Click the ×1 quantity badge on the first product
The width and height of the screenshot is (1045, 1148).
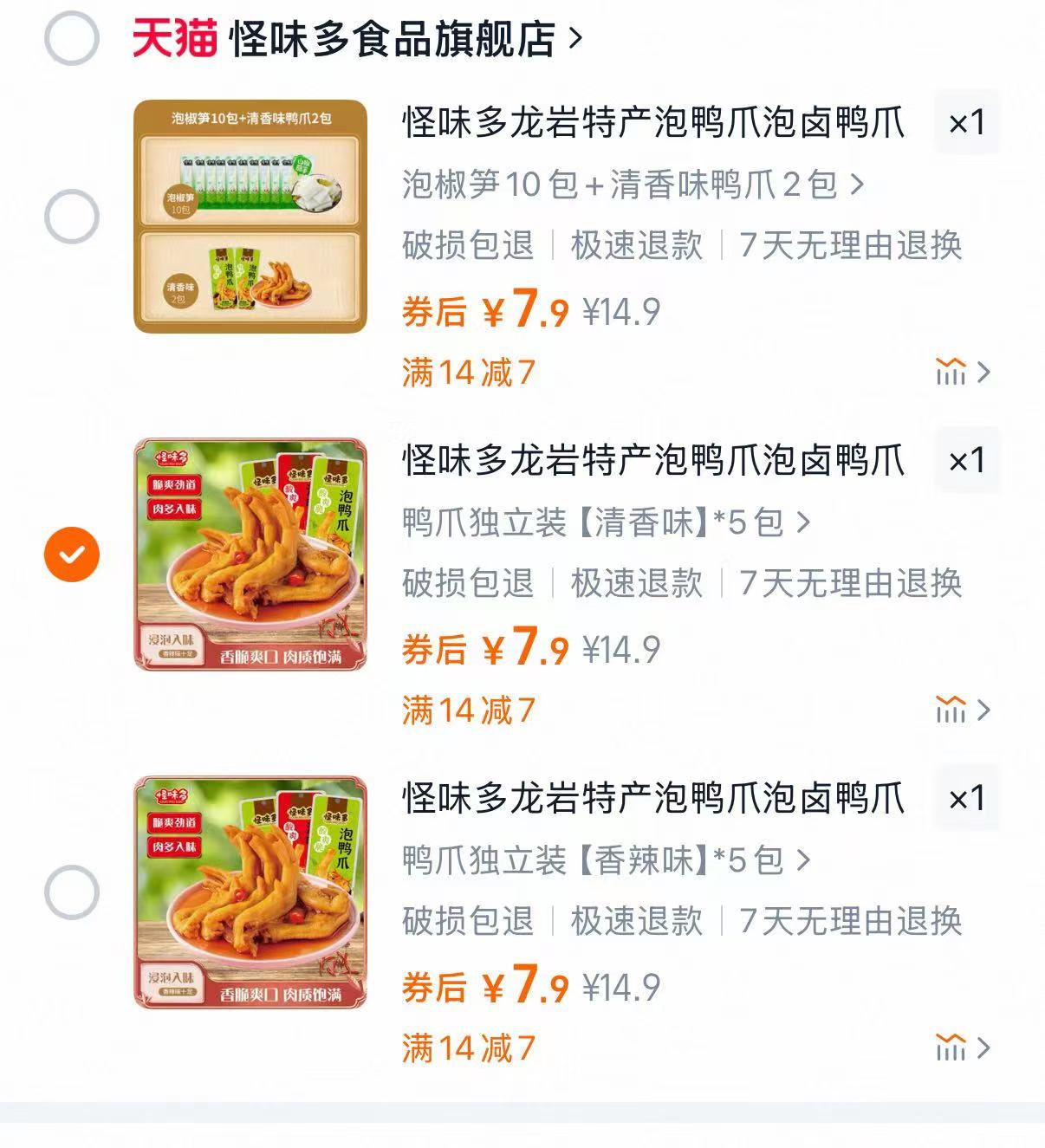(964, 122)
